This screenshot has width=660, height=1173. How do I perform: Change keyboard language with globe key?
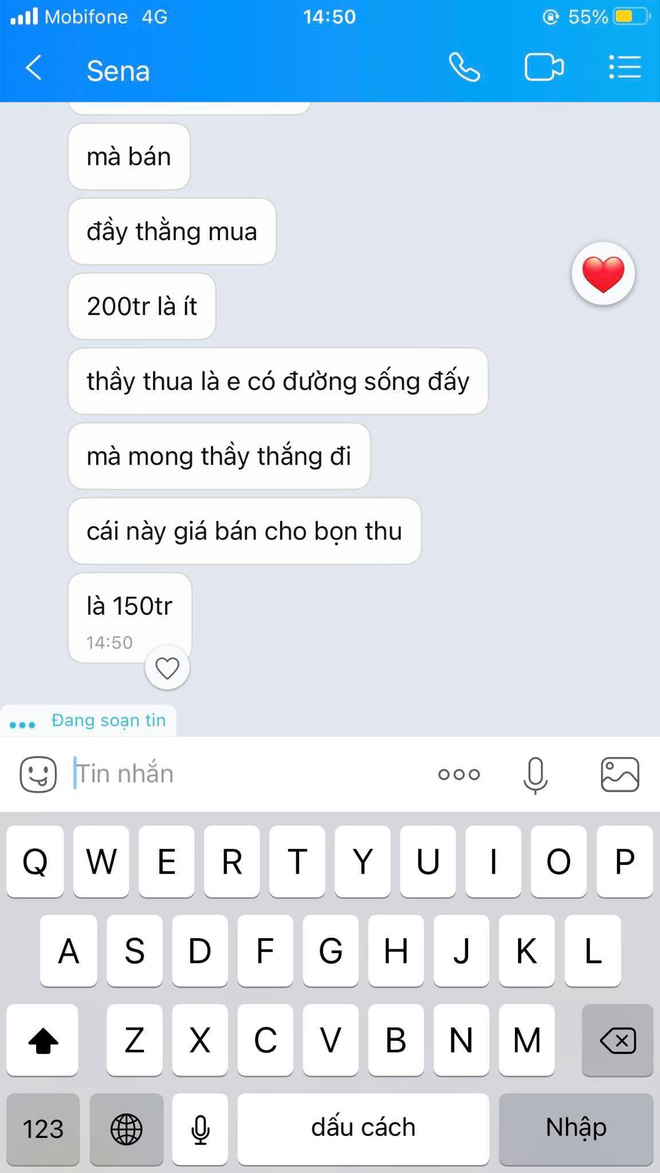(126, 1128)
